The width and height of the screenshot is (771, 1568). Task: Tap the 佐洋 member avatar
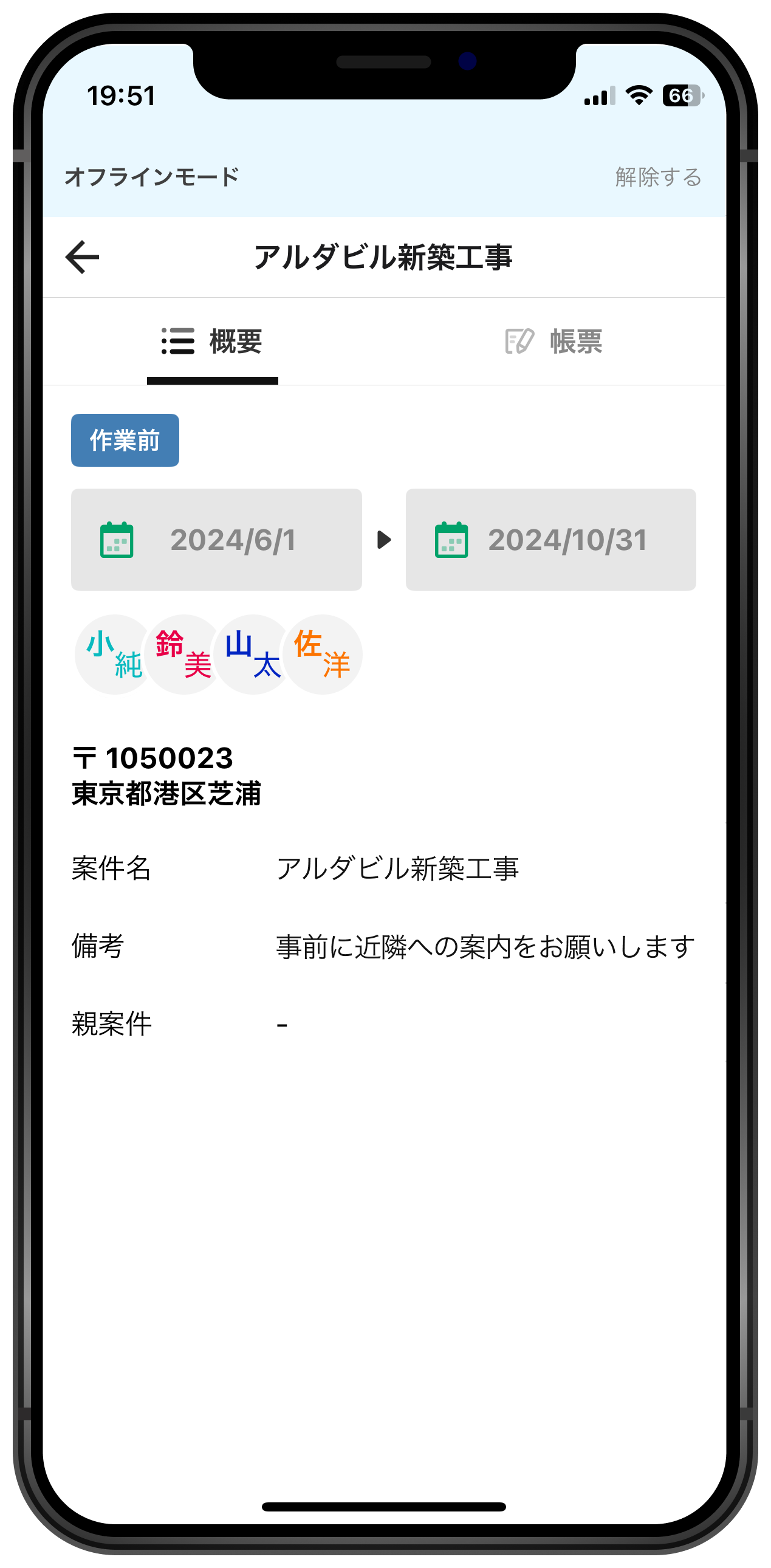pyautogui.click(x=323, y=655)
